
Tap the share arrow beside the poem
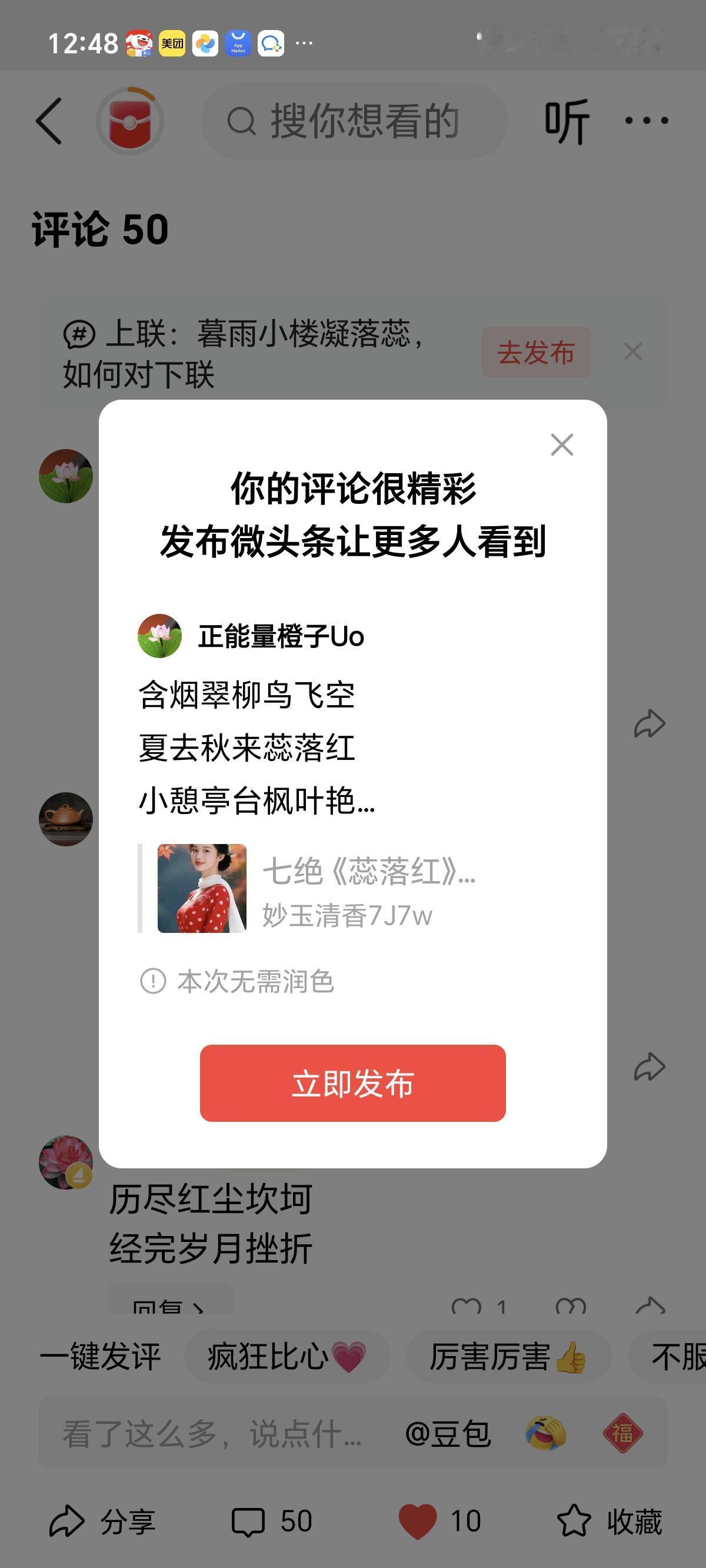pyautogui.click(x=650, y=722)
